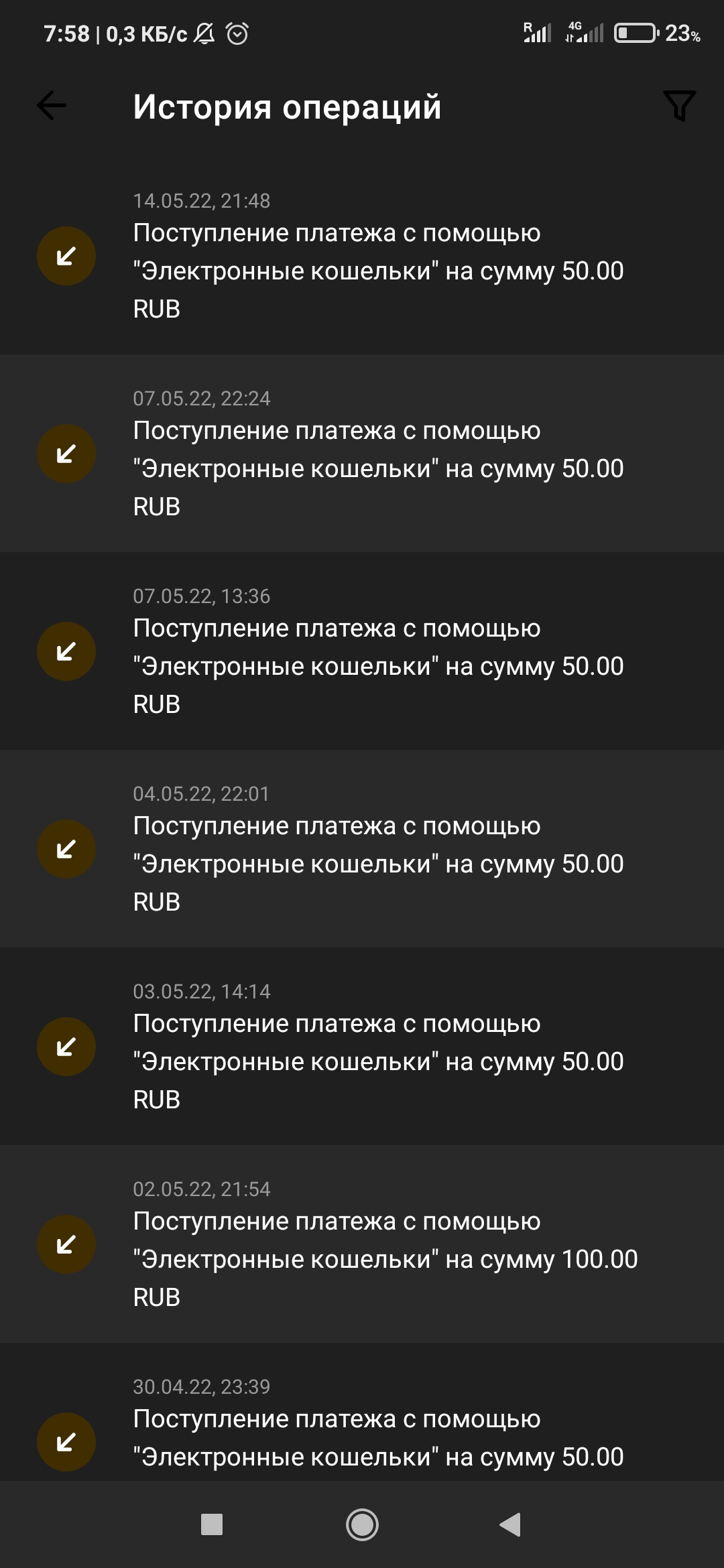Viewport: 724px width, 1568px height.
Task: Open the 14.05.22, 21:48 payment entry
Action: tap(362, 256)
